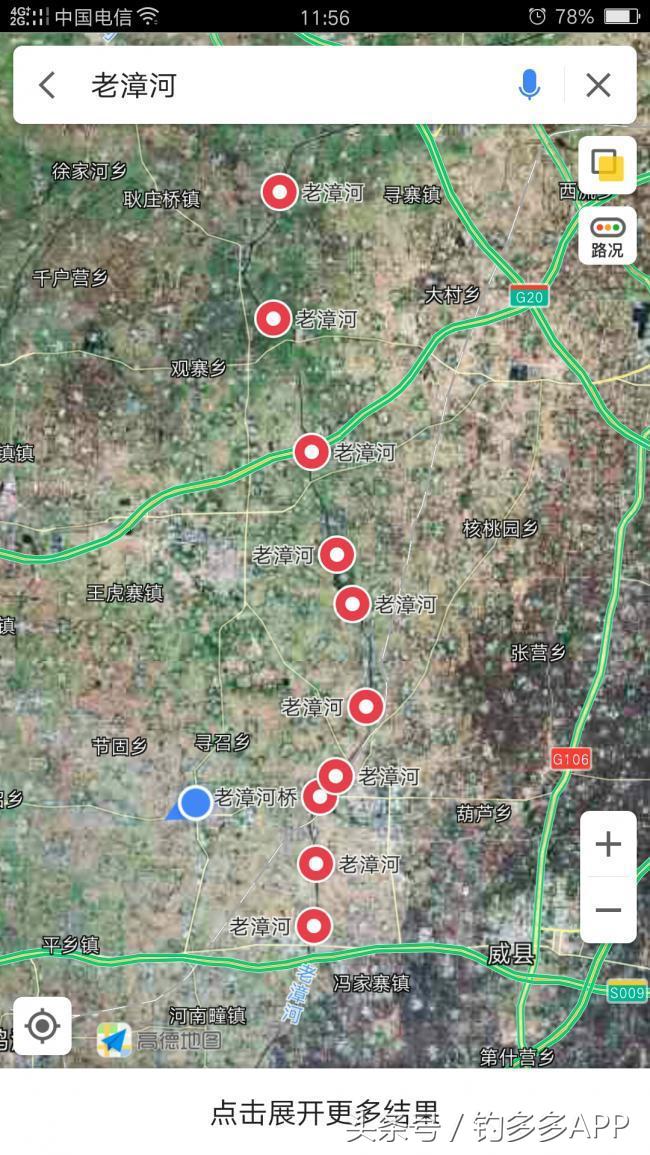Open the map layers selector
The height and width of the screenshot is (1155, 650).
pos(607,164)
